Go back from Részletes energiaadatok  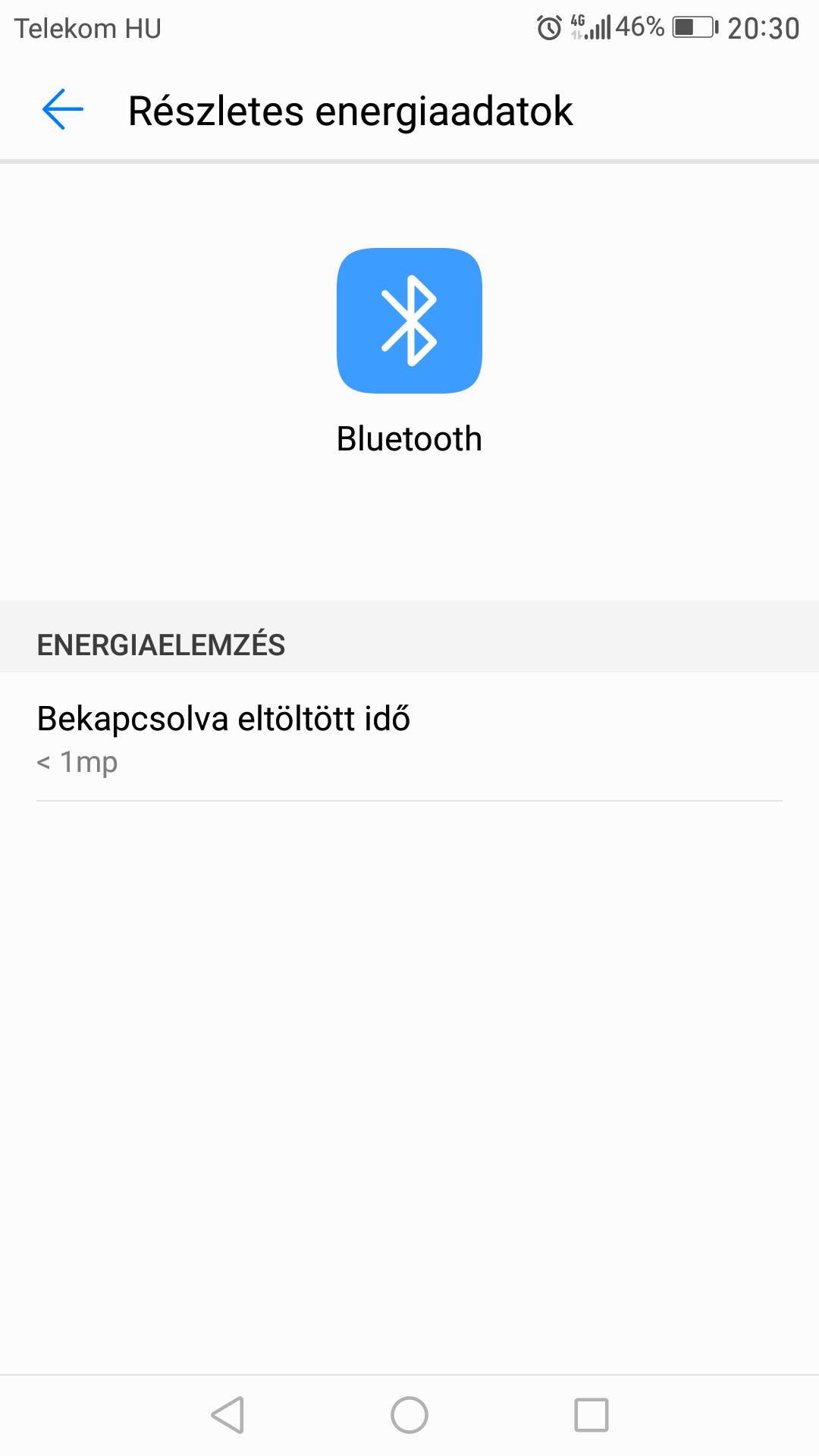[x=63, y=109]
